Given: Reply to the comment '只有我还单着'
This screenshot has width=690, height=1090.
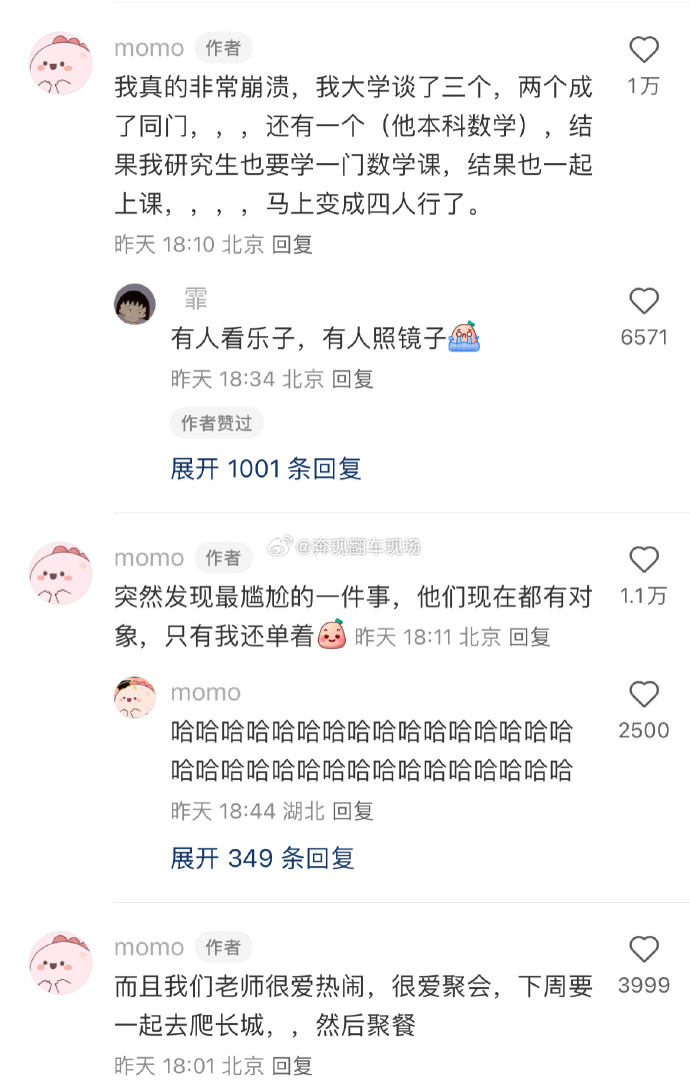Looking at the screenshot, I should (x=529, y=636).
